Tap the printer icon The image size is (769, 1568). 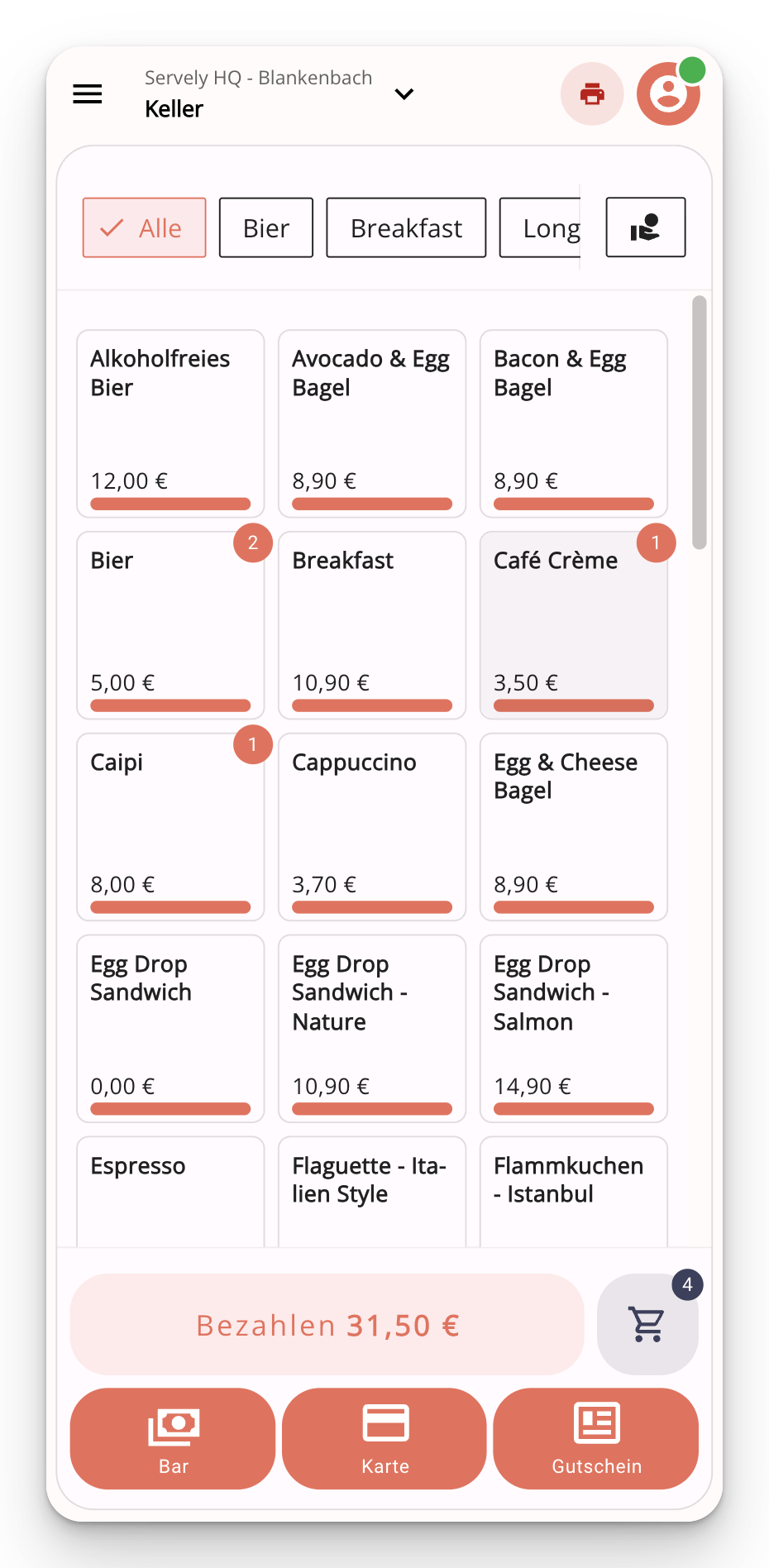point(592,94)
